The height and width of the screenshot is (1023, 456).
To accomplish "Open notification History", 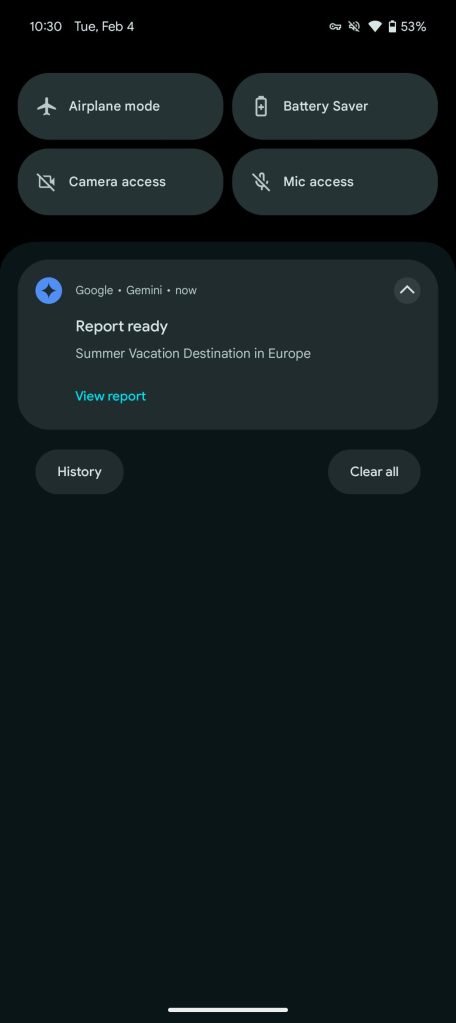I will pos(80,472).
